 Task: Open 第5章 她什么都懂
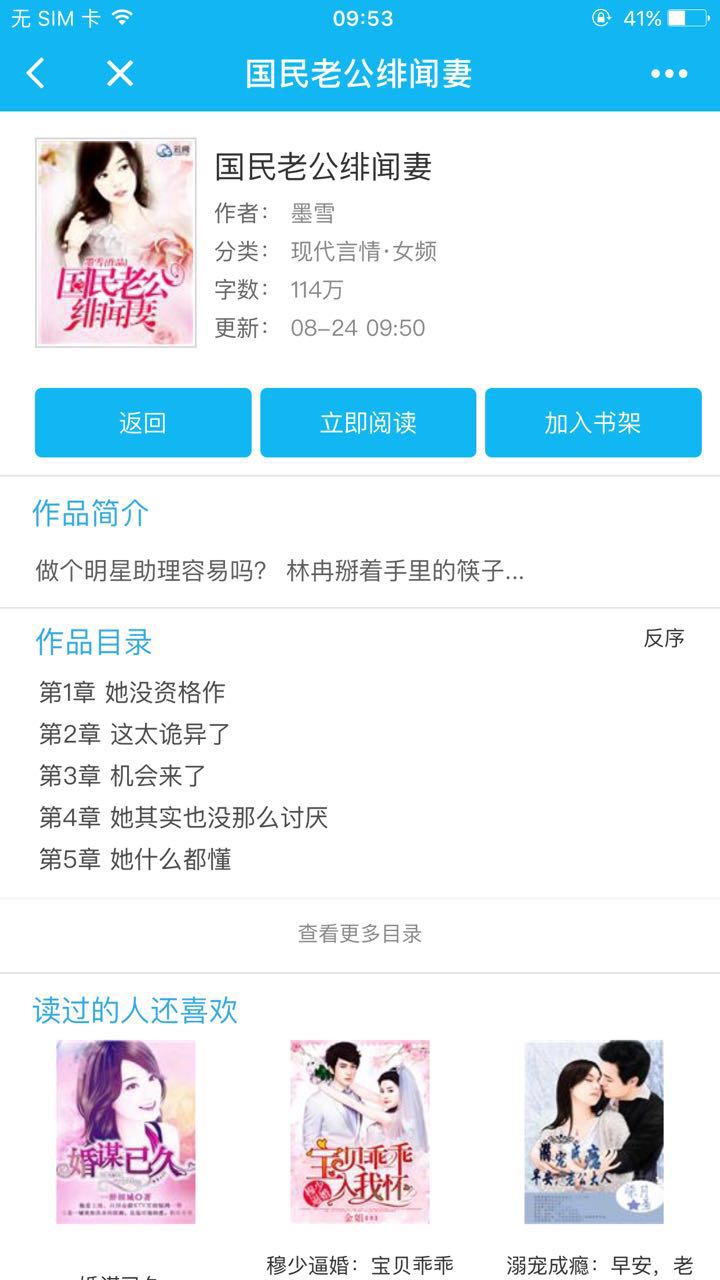click(x=136, y=860)
